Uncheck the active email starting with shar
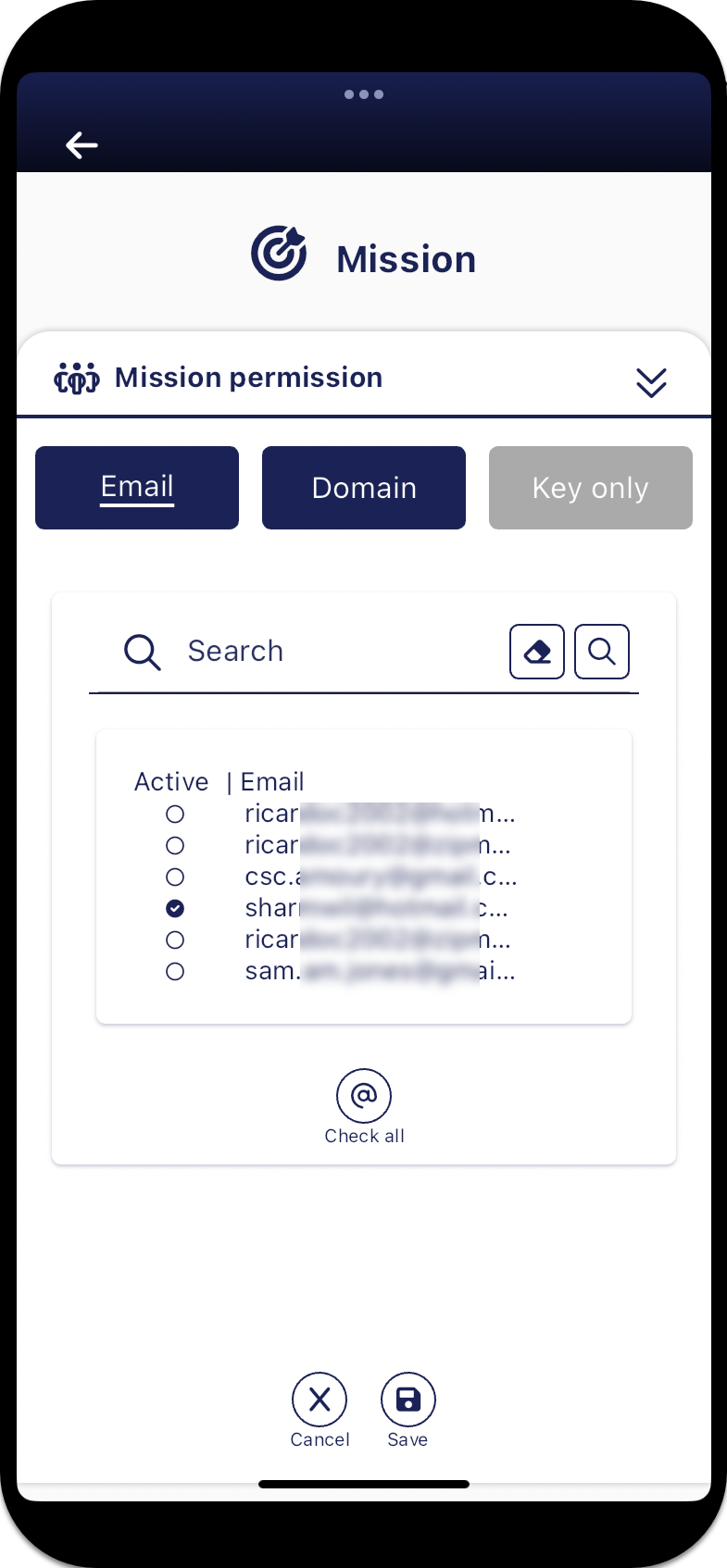The width and height of the screenshot is (727, 1568). (x=175, y=909)
